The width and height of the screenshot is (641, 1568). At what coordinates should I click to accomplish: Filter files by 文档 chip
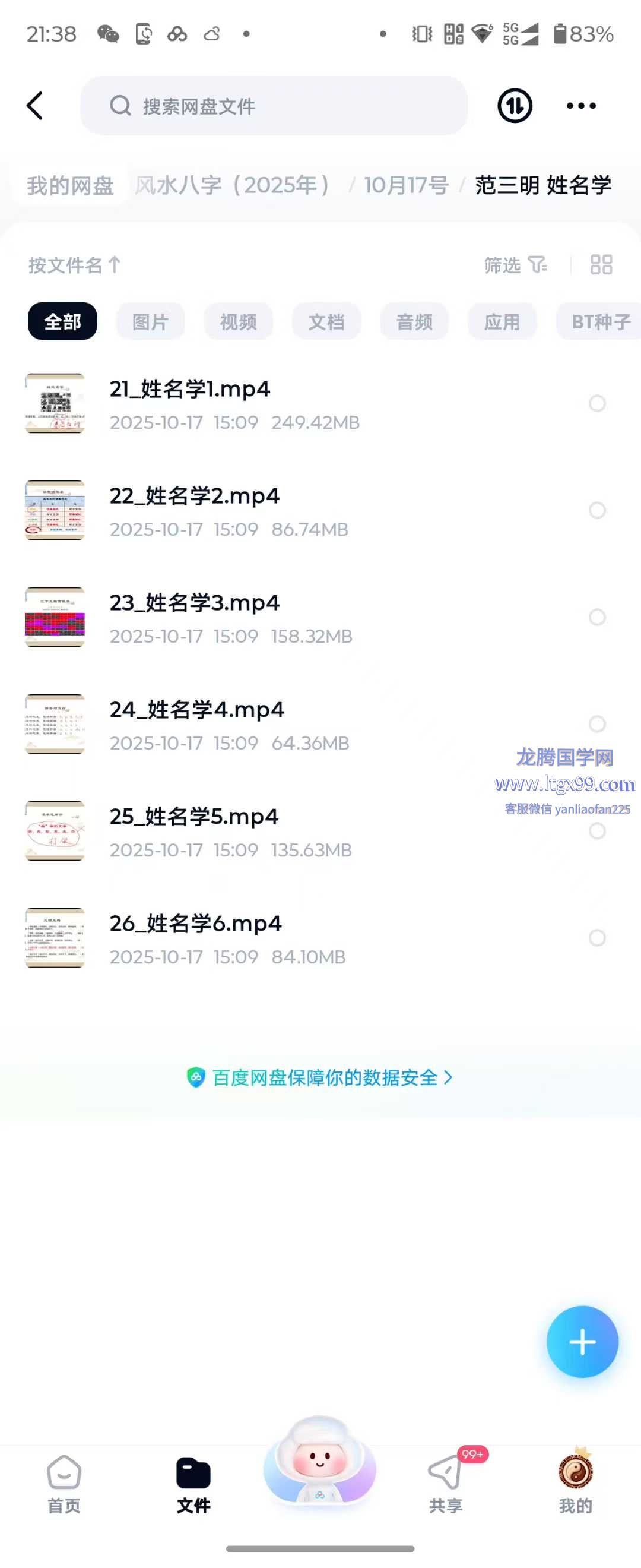(326, 321)
